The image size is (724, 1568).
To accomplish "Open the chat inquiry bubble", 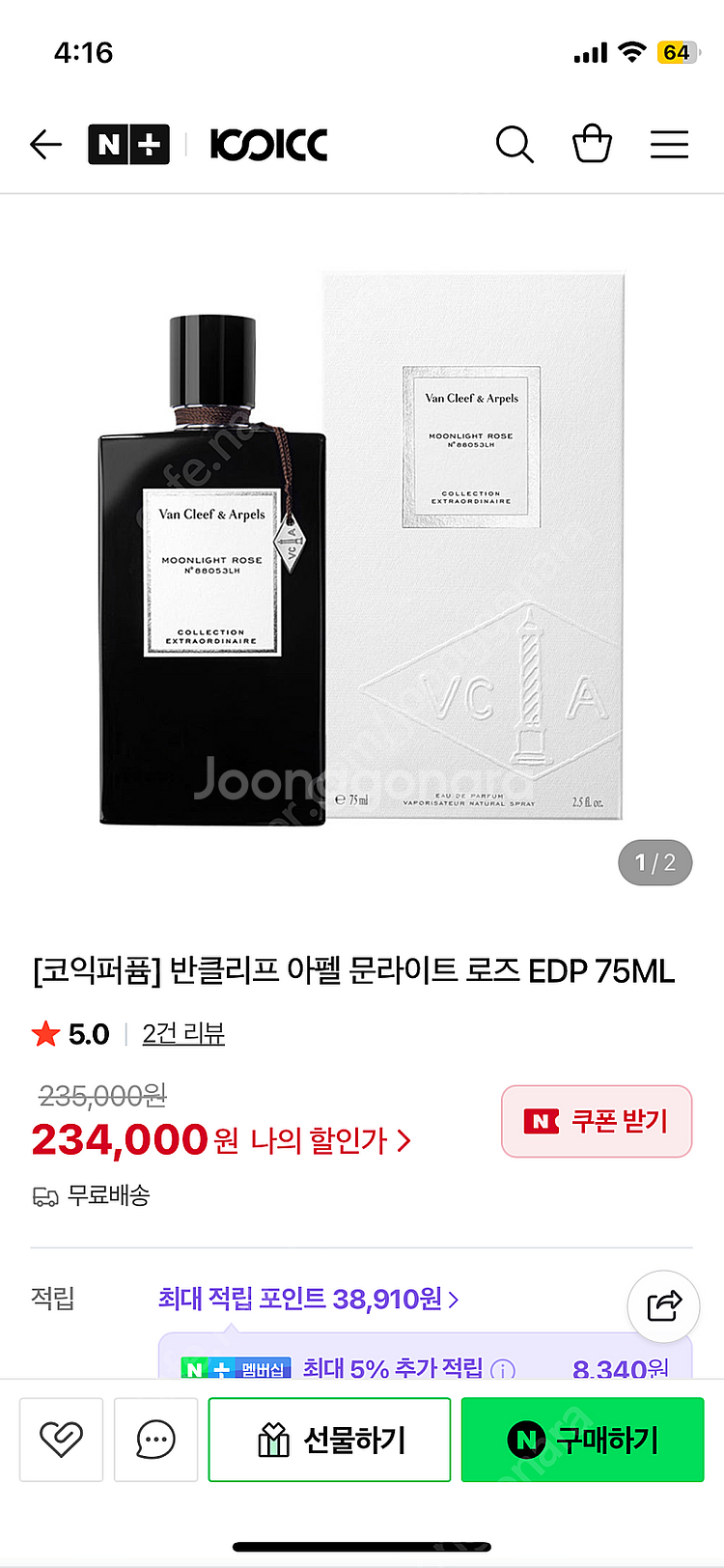I will [155, 1439].
